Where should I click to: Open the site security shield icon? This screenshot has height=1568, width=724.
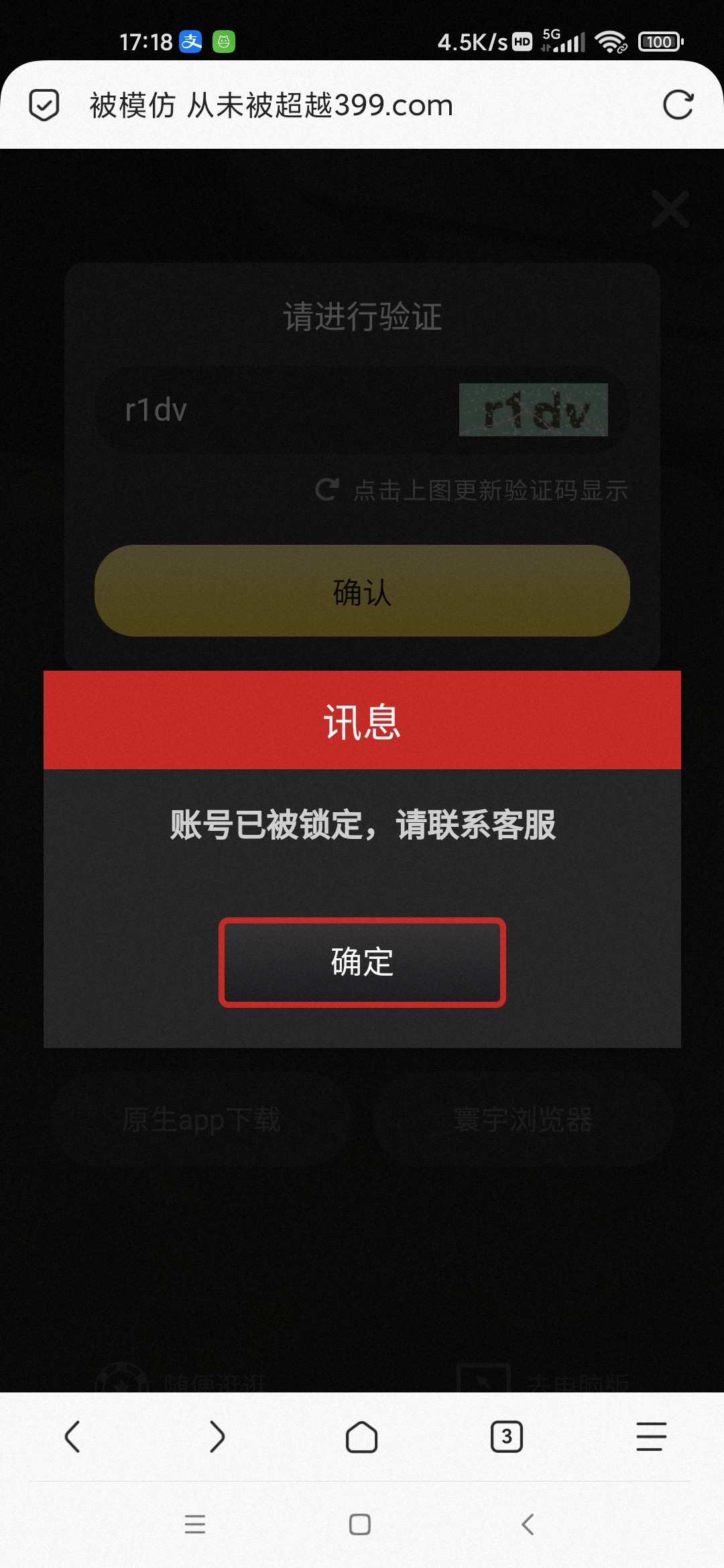(44, 105)
